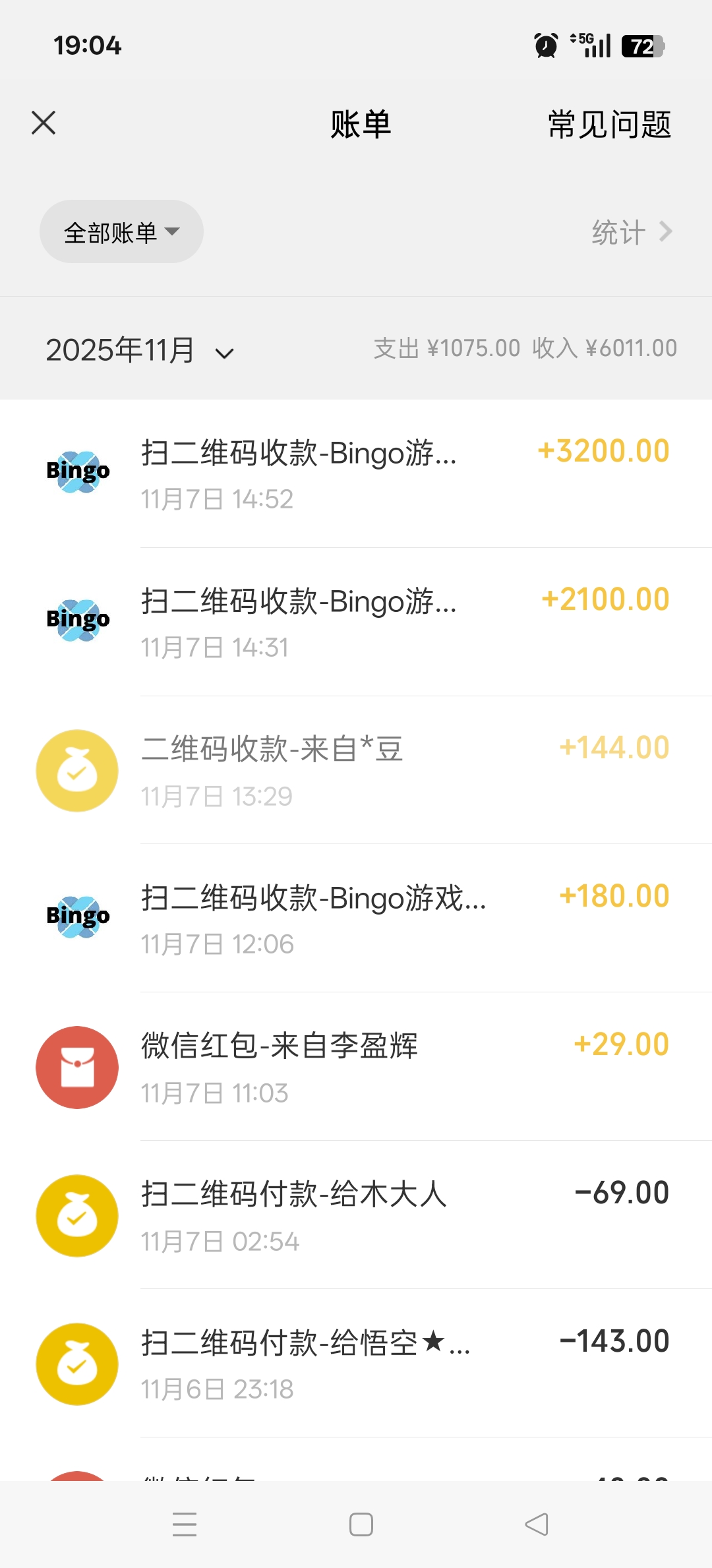This screenshot has width=712, height=1568.
Task: View the +2100.00 Bingo payment details
Action: 356,622
